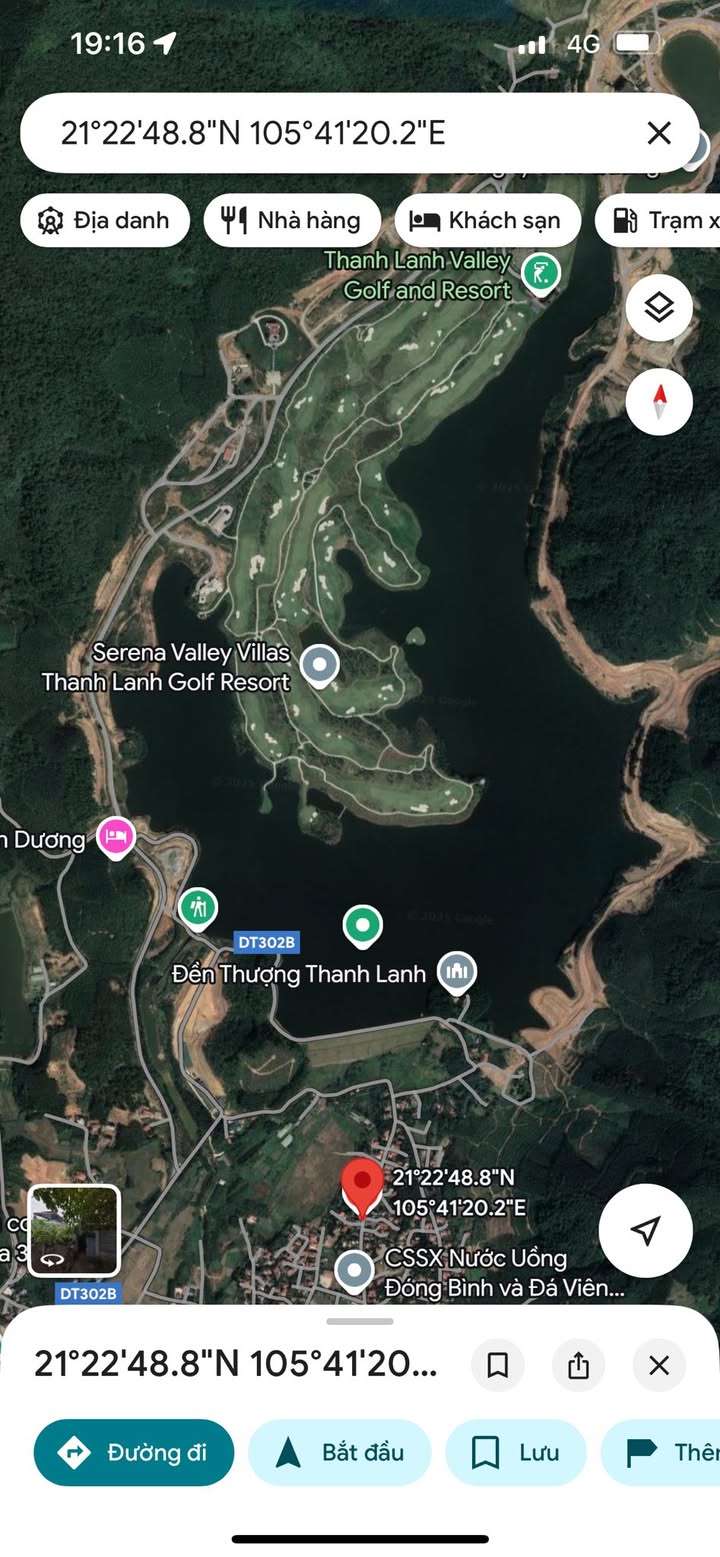Viewport: 720px width, 1557px height.
Task: Open Serena Valley Villas marker
Action: (320, 665)
